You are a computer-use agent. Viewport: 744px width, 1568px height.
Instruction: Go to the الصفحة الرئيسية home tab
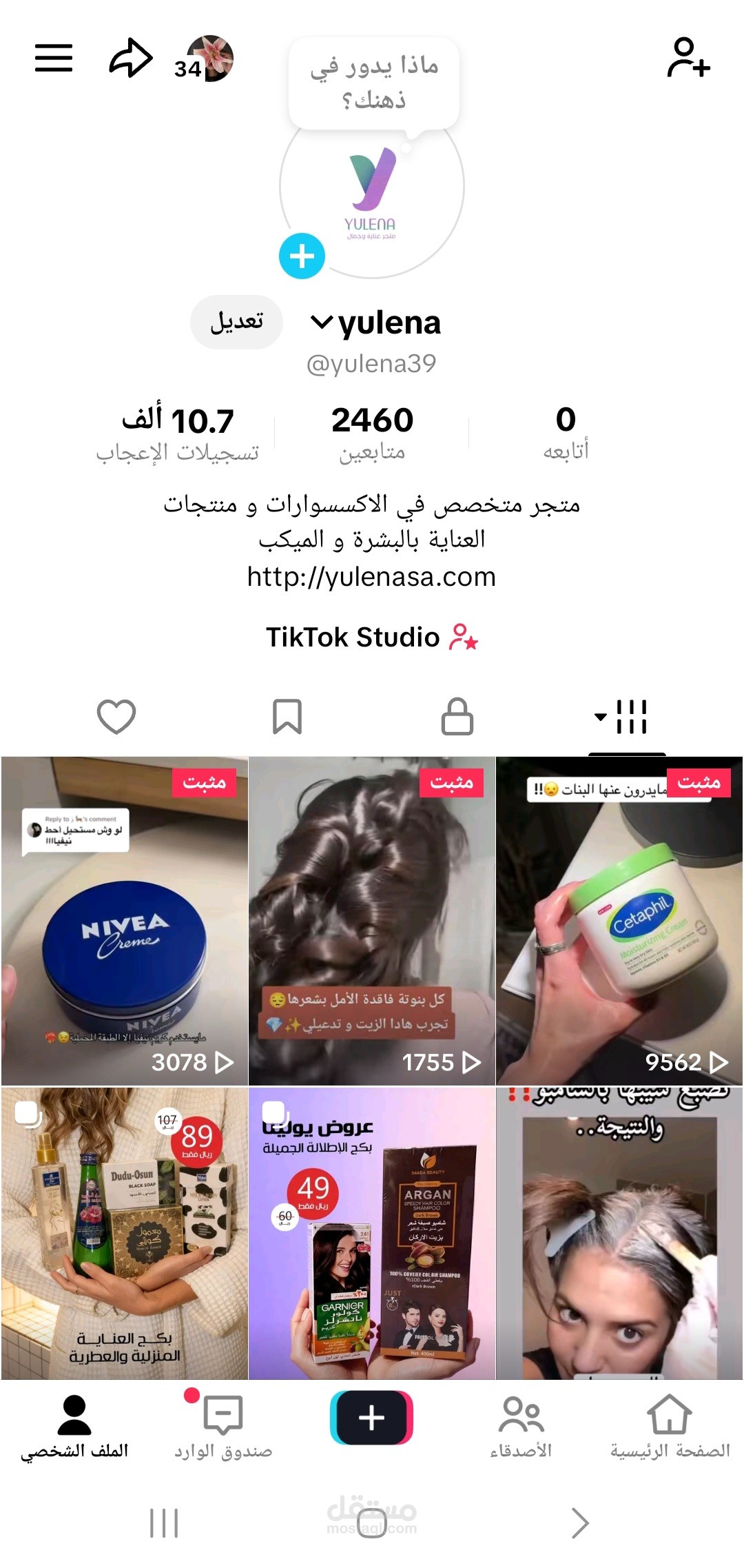(670, 1427)
